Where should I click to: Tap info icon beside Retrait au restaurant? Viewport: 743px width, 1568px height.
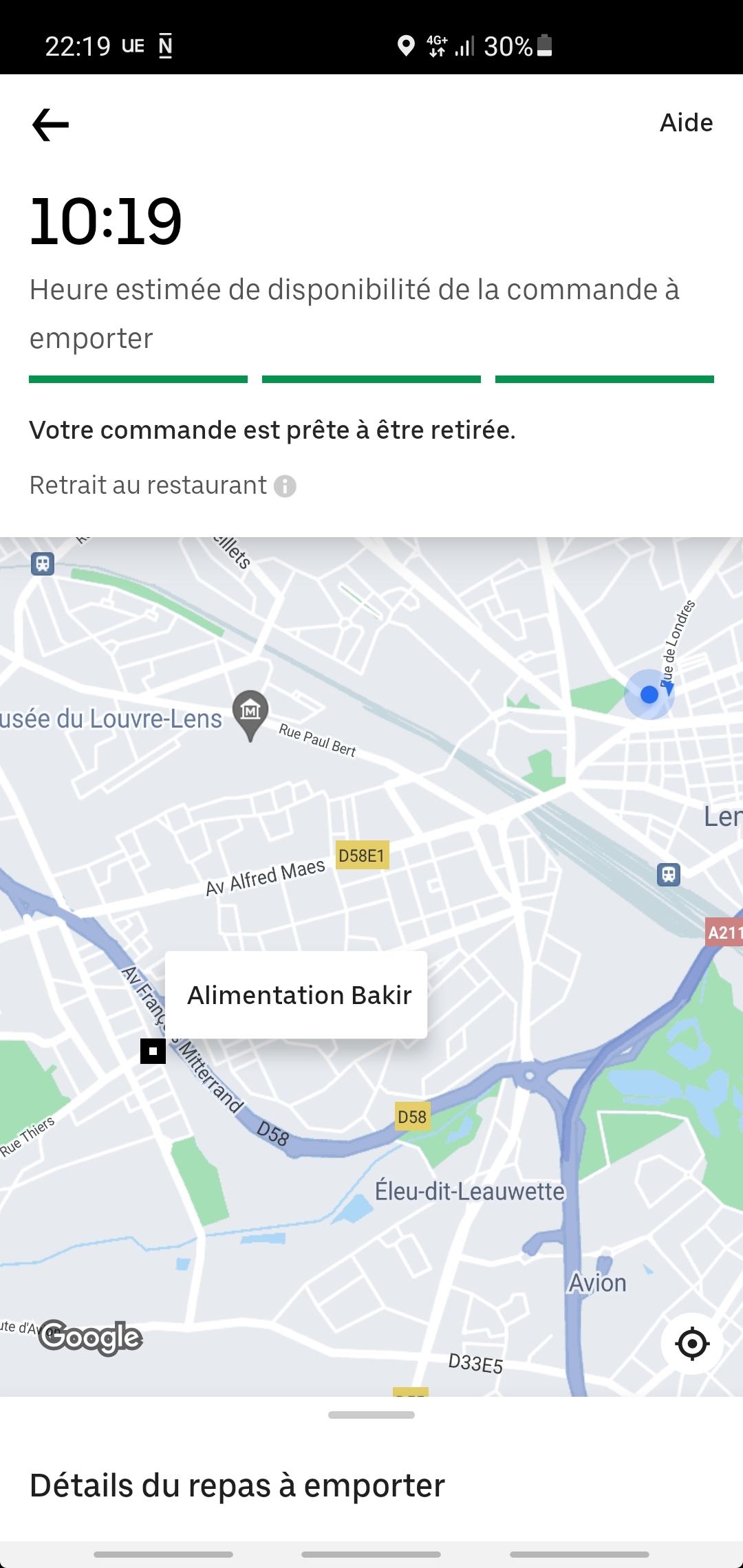coord(285,486)
